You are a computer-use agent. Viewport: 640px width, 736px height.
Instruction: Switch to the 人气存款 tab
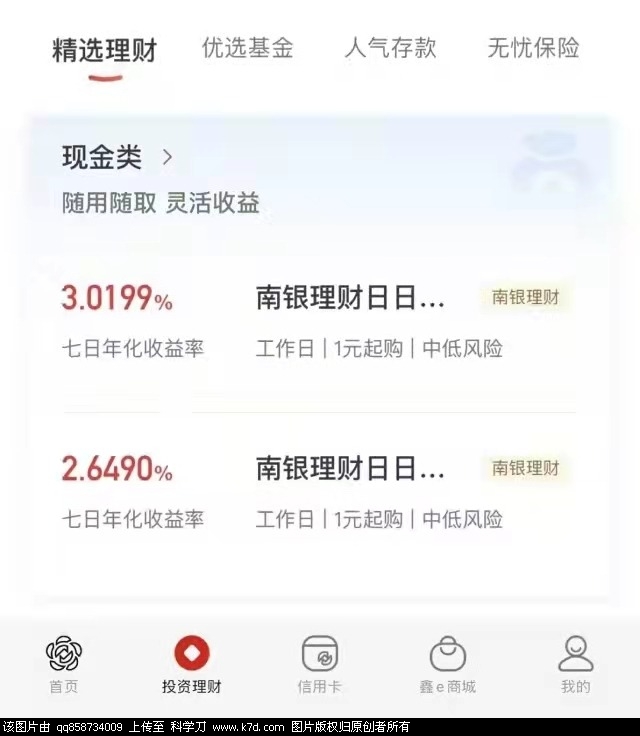coord(390,48)
